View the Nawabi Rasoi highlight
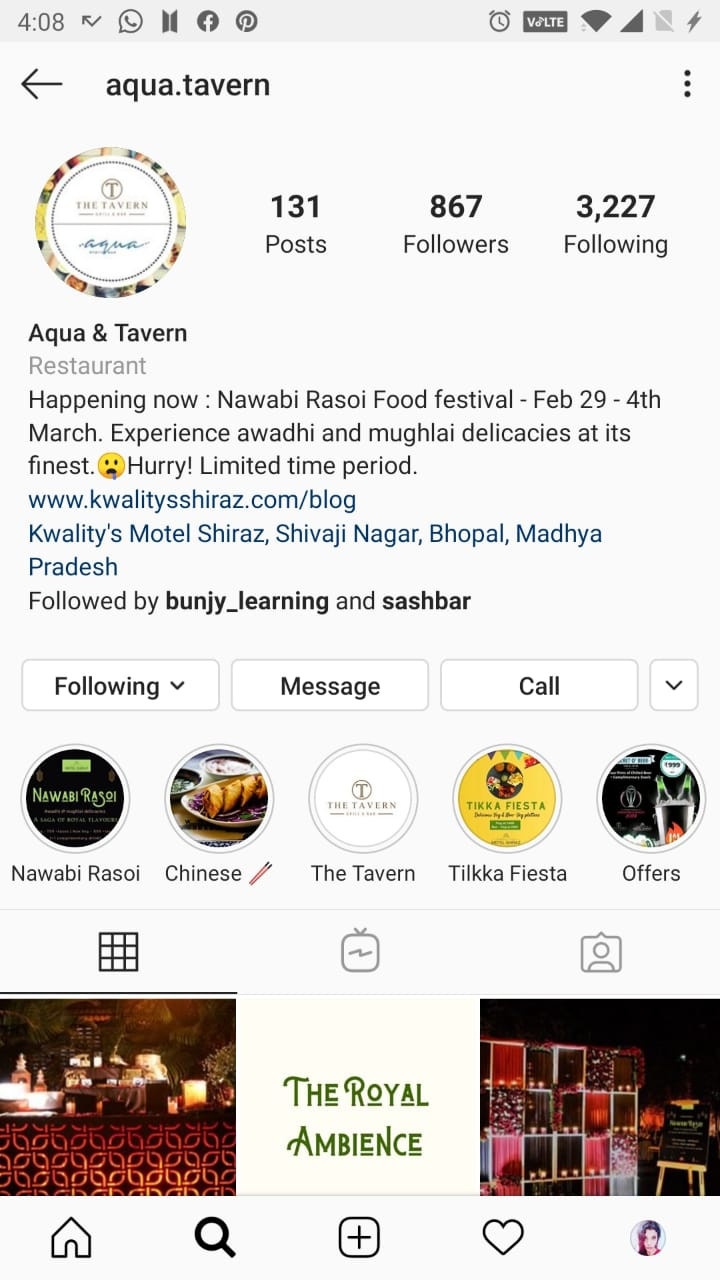This screenshot has height=1280, width=720. click(76, 799)
